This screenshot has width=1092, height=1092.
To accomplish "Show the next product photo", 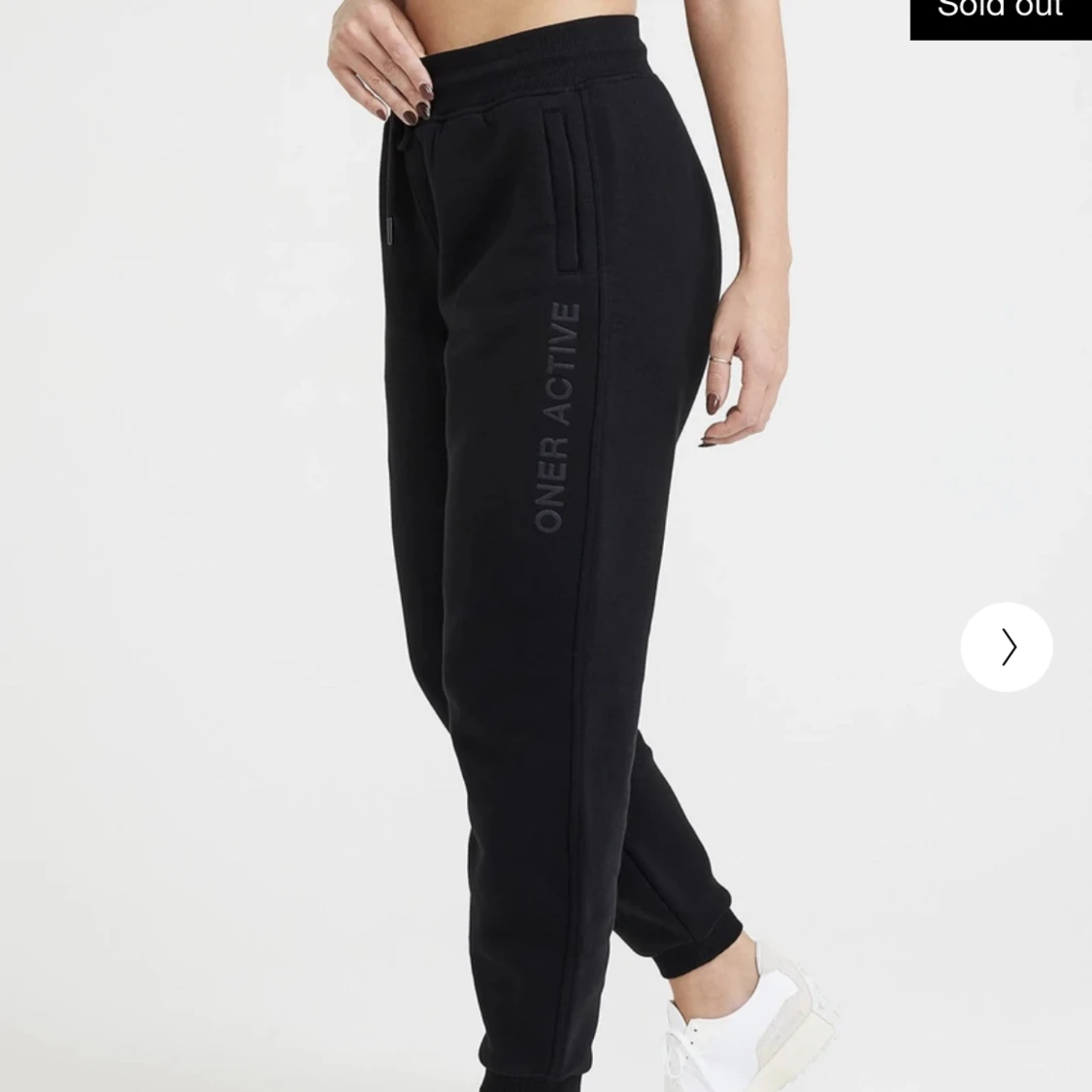I will 1007,646.
